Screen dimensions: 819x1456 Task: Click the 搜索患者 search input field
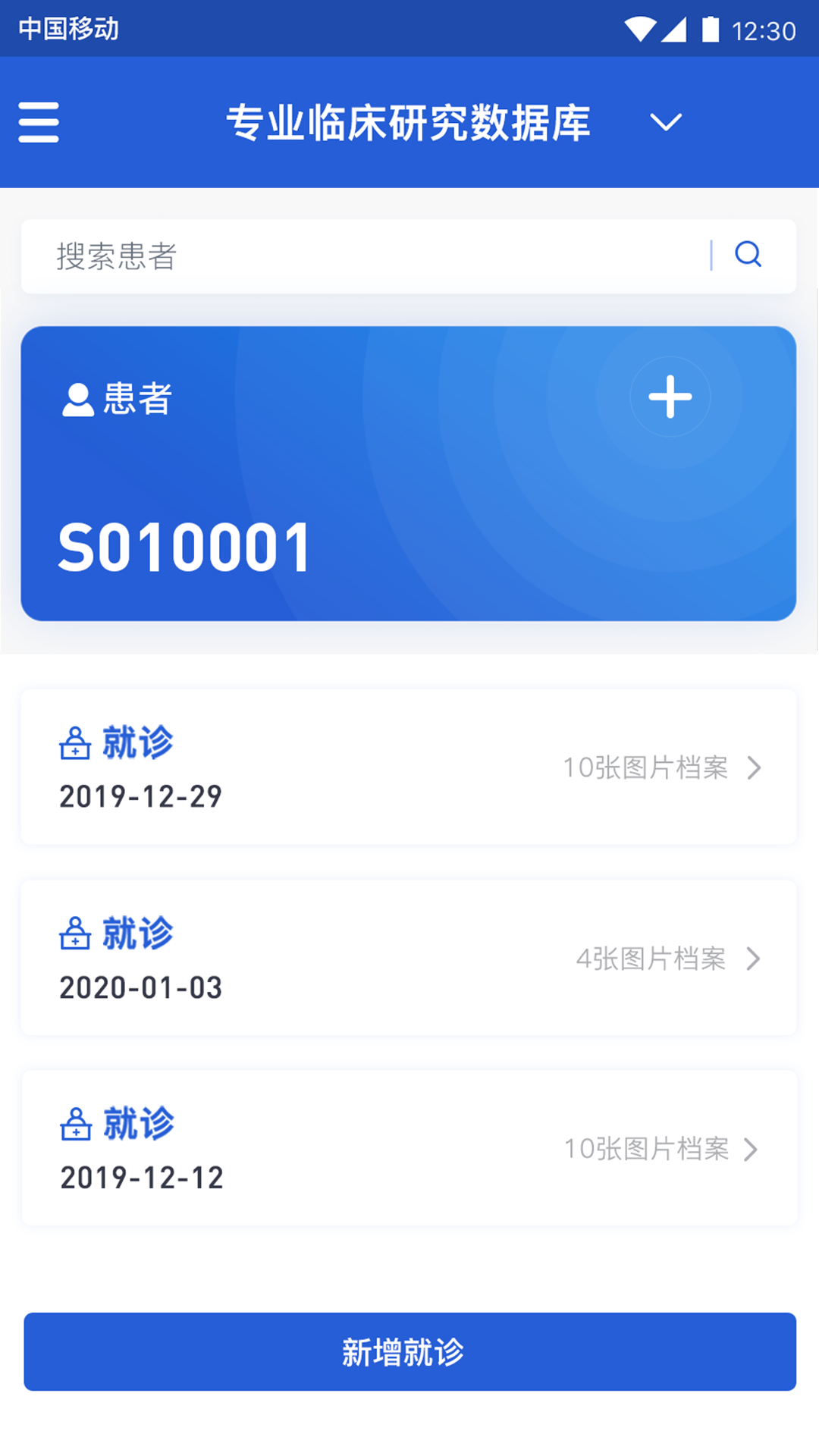point(303,256)
